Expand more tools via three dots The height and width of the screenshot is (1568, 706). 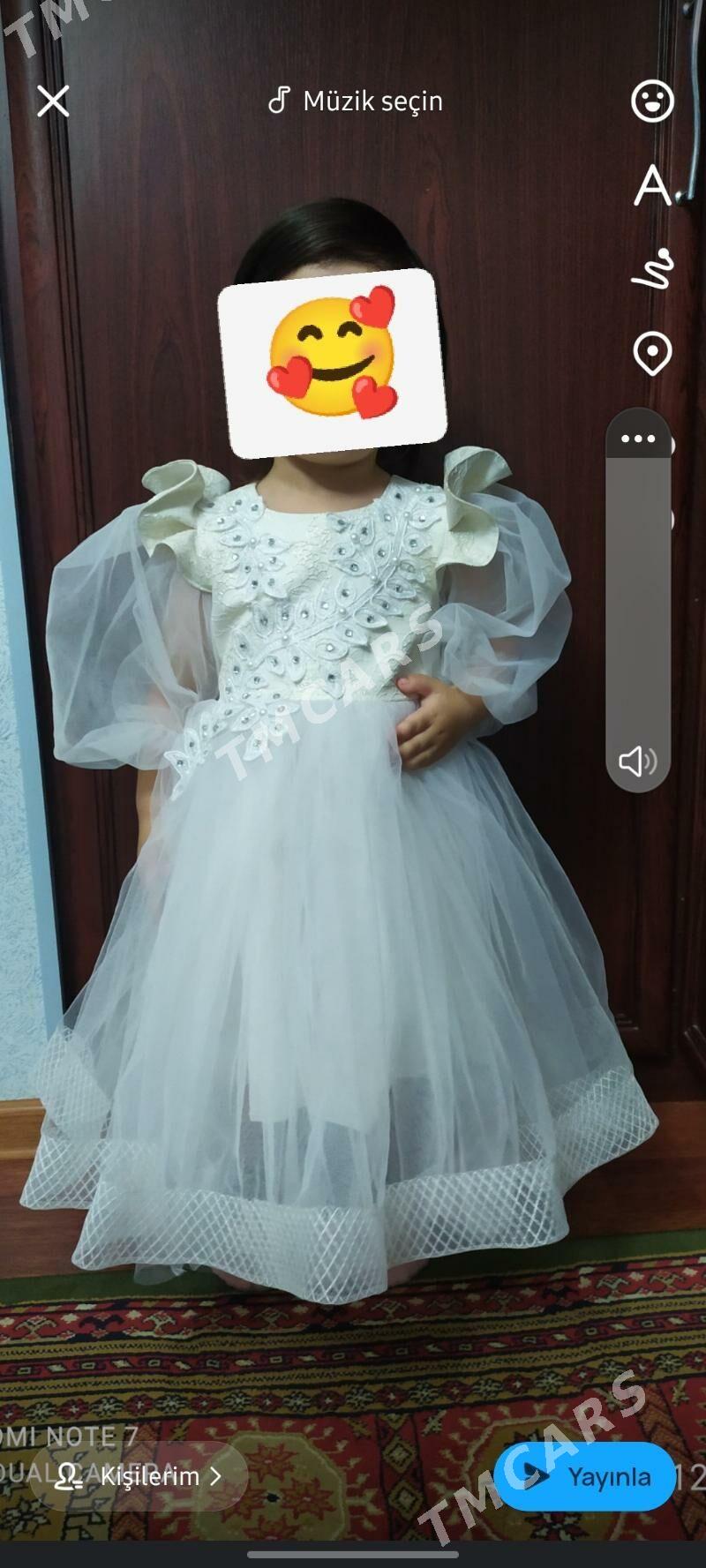(x=638, y=438)
